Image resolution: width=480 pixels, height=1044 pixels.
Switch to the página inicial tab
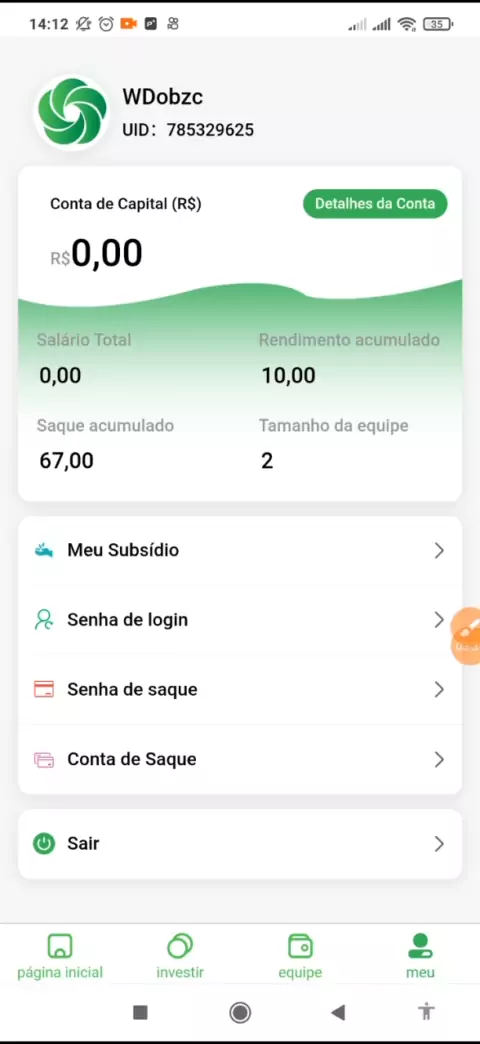(x=60, y=956)
